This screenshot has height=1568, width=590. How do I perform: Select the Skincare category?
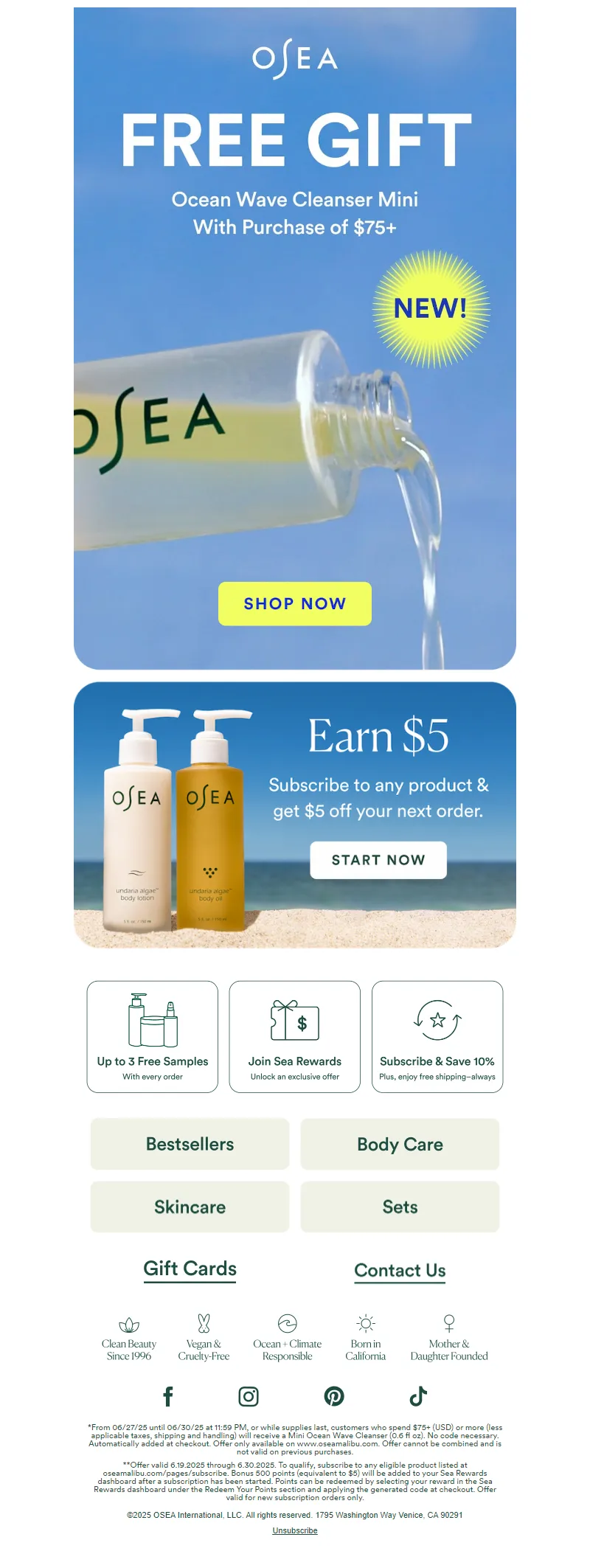tap(190, 1207)
